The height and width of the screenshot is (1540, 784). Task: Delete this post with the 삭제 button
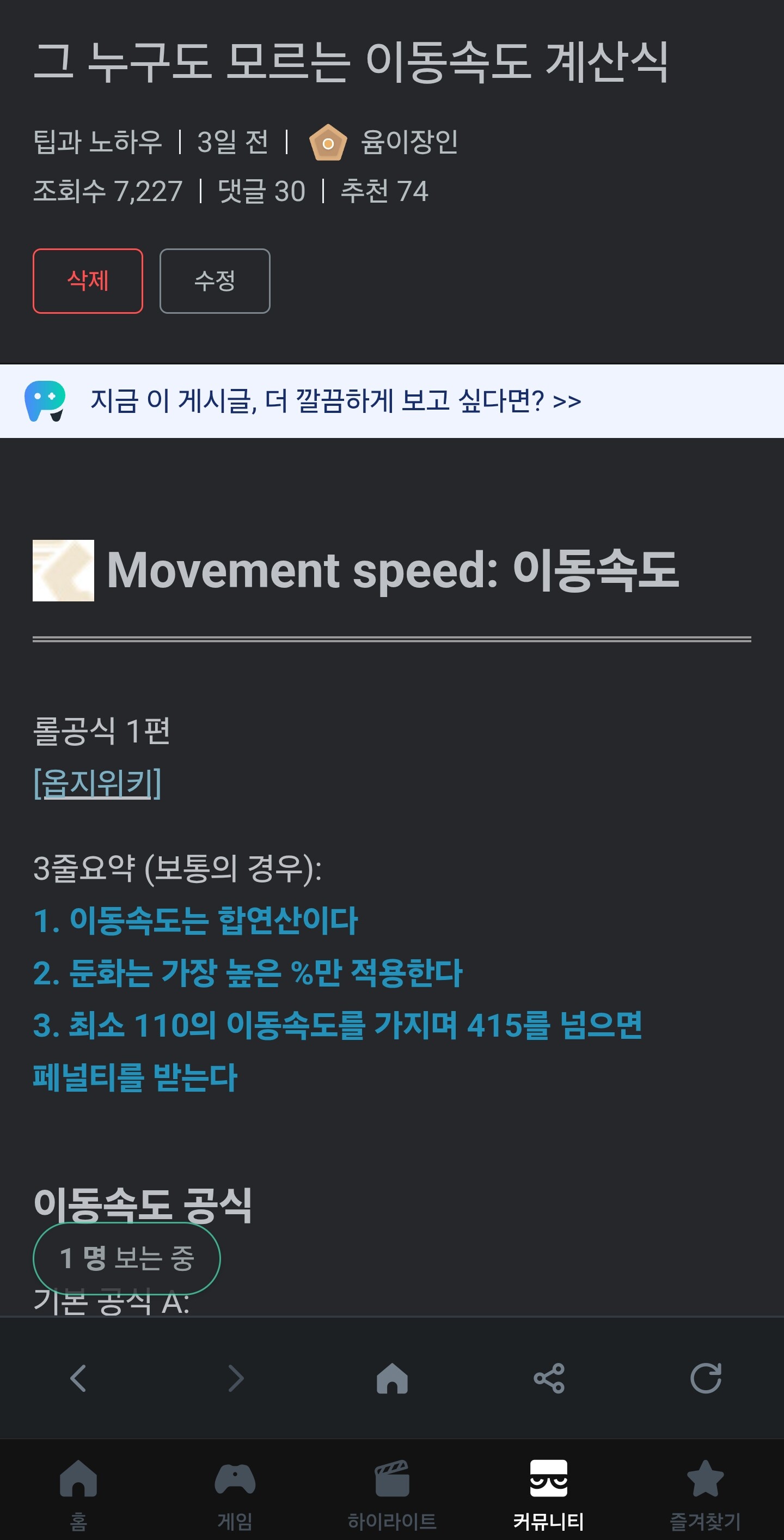[x=88, y=281]
